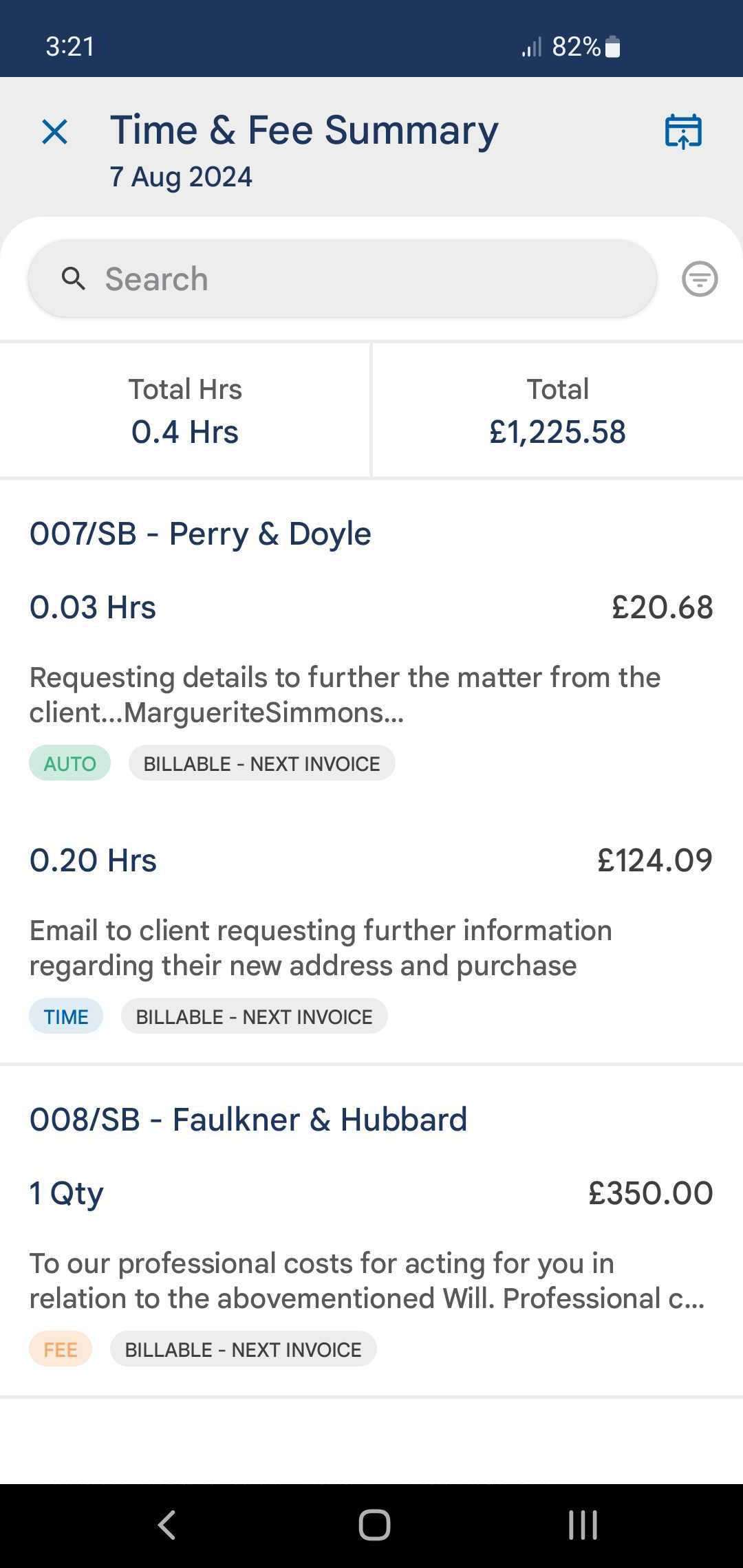
Task: Select the Total Hrs summary section
Action: 184,410
